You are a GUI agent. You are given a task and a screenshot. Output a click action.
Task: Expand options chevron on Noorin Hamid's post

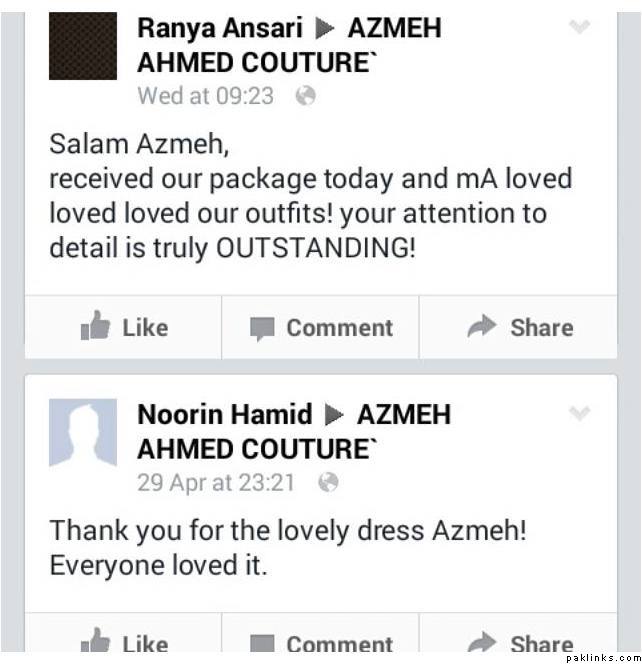point(579,412)
